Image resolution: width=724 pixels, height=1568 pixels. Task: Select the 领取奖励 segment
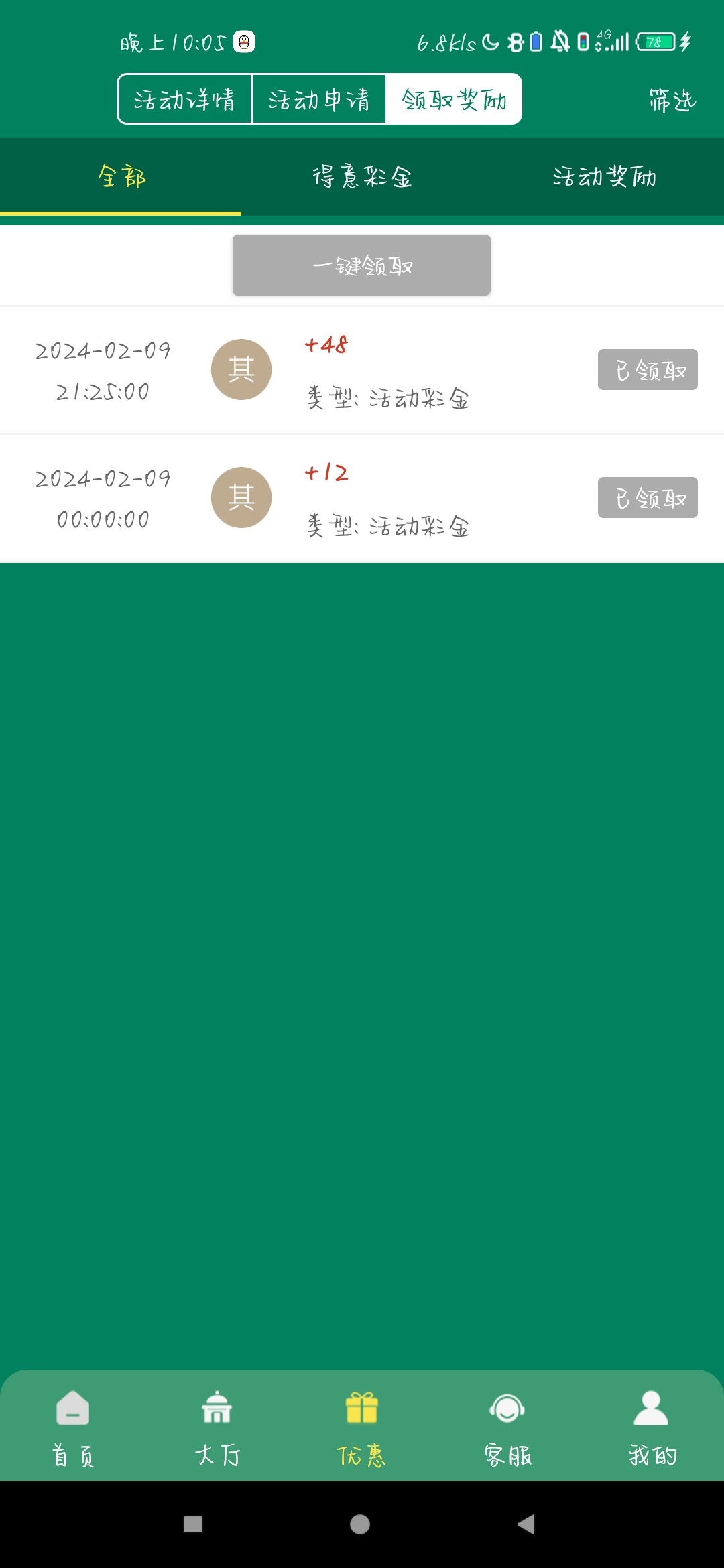click(454, 99)
